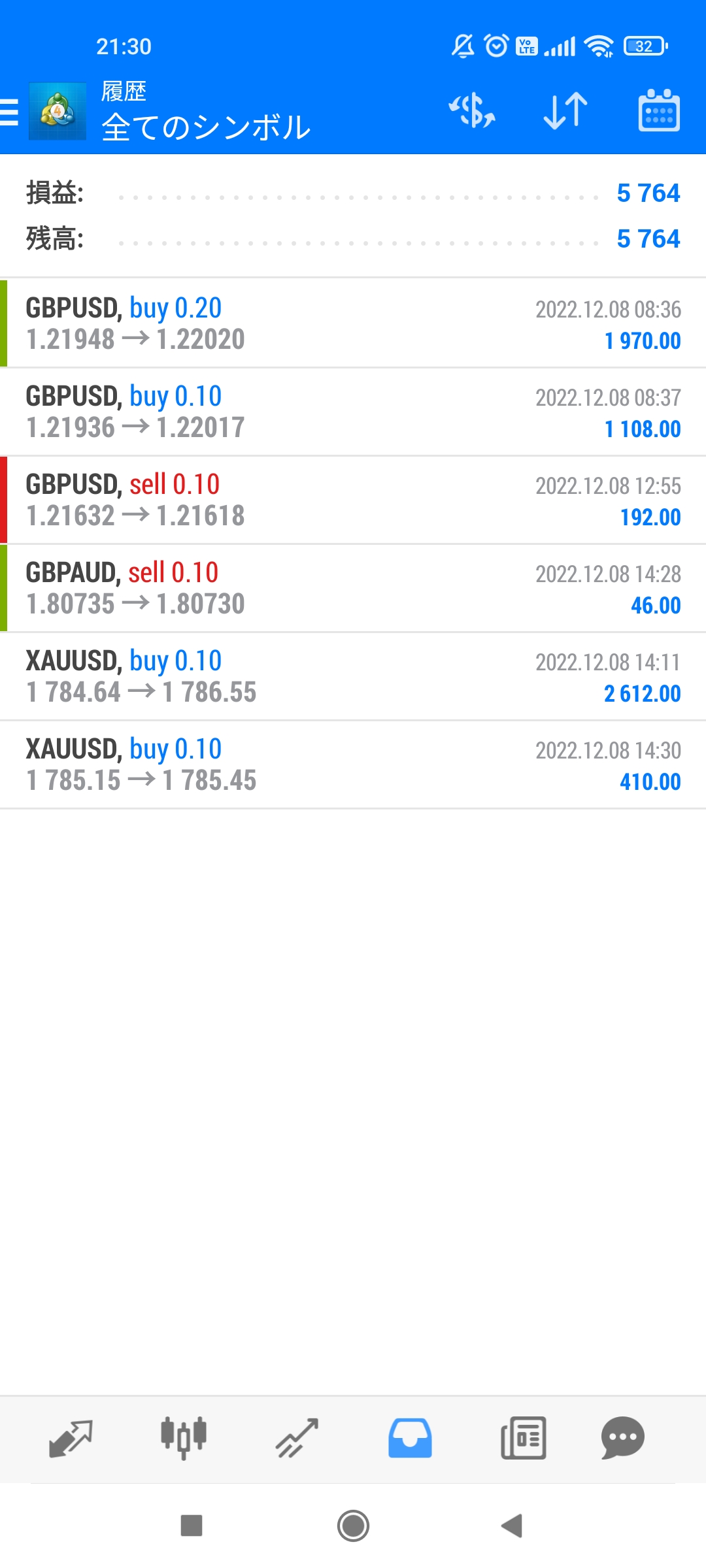Select the history inbox tab

(410, 1438)
